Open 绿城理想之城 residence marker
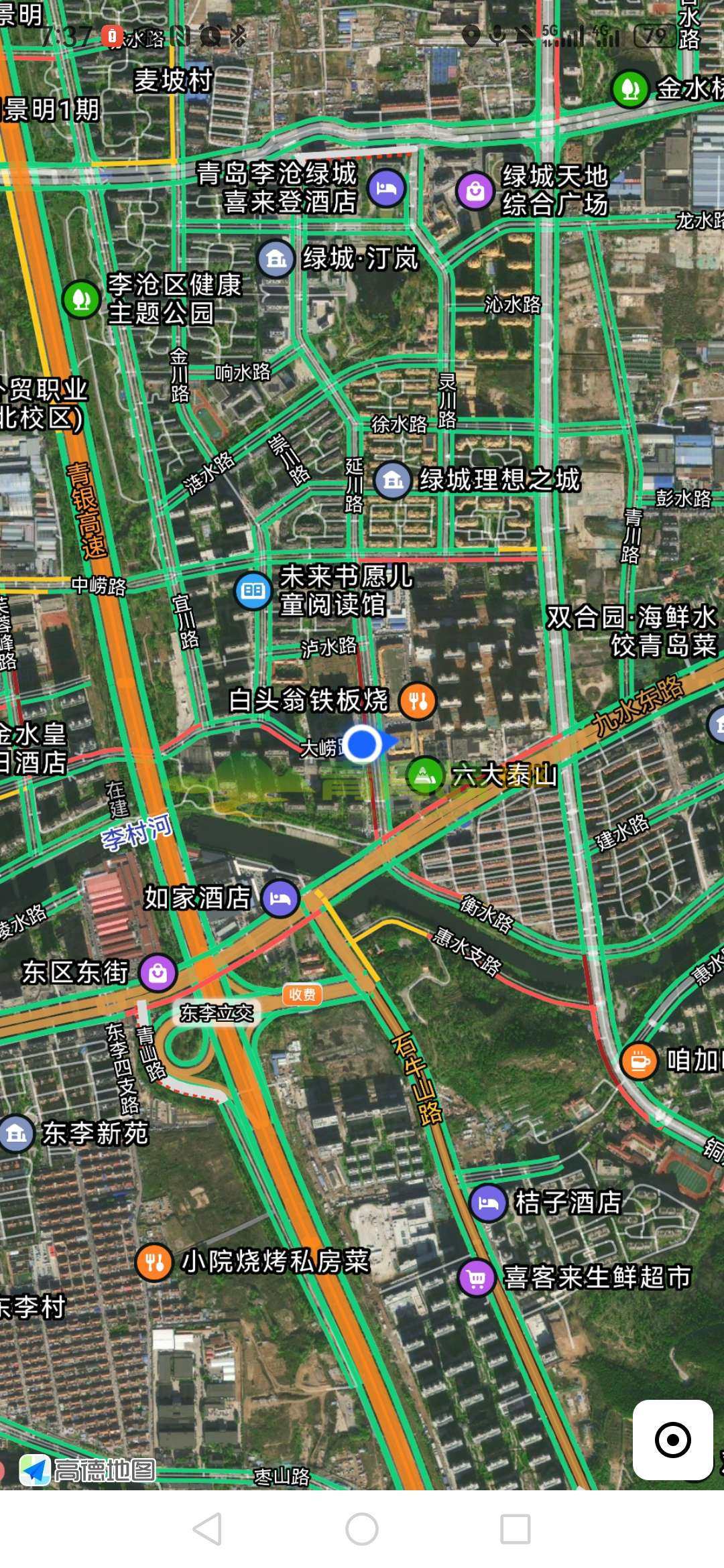The height and width of the screenshot is (1568, 724). click(393, 480)
